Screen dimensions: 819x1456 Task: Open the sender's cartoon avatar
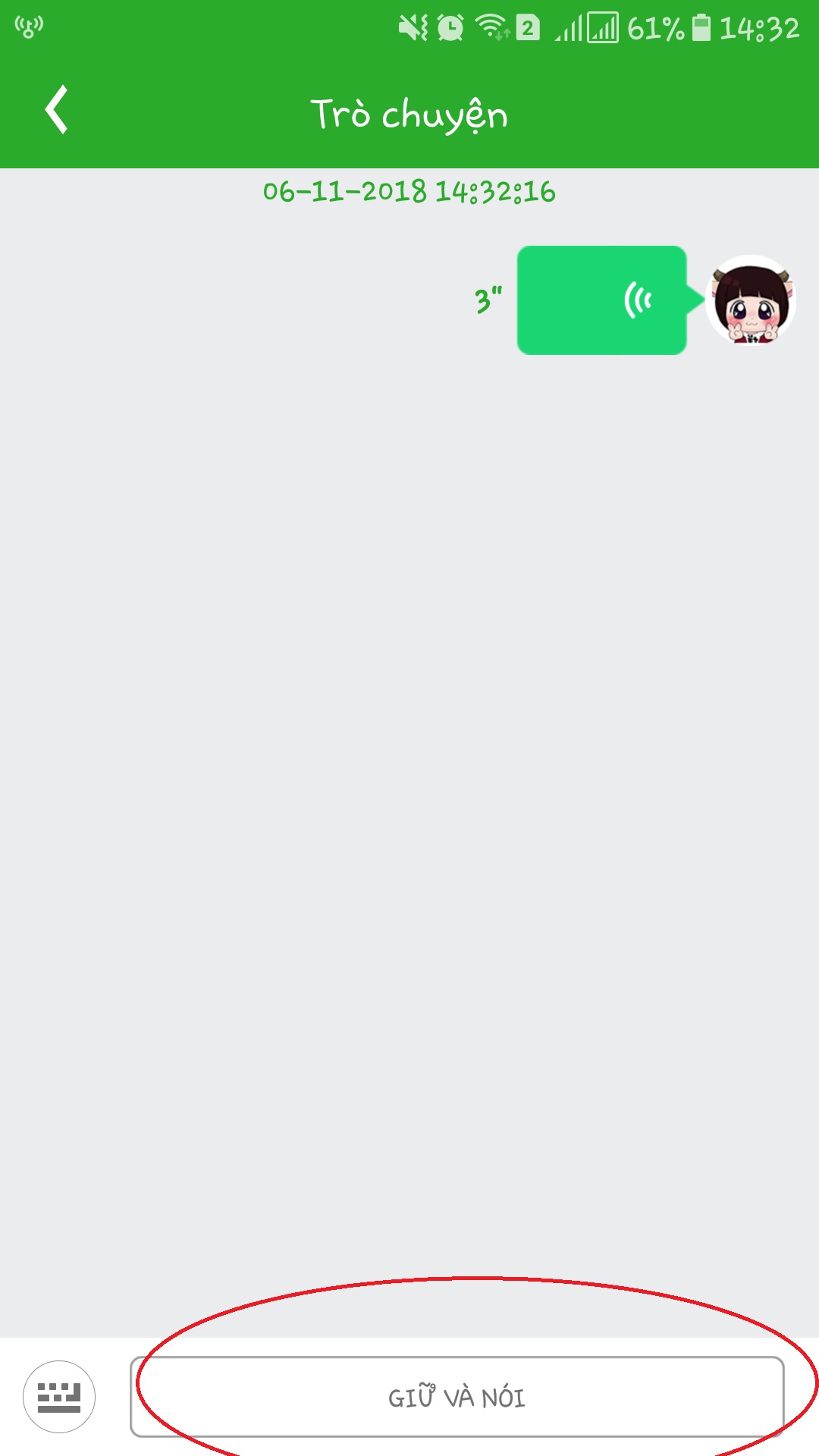751,300
